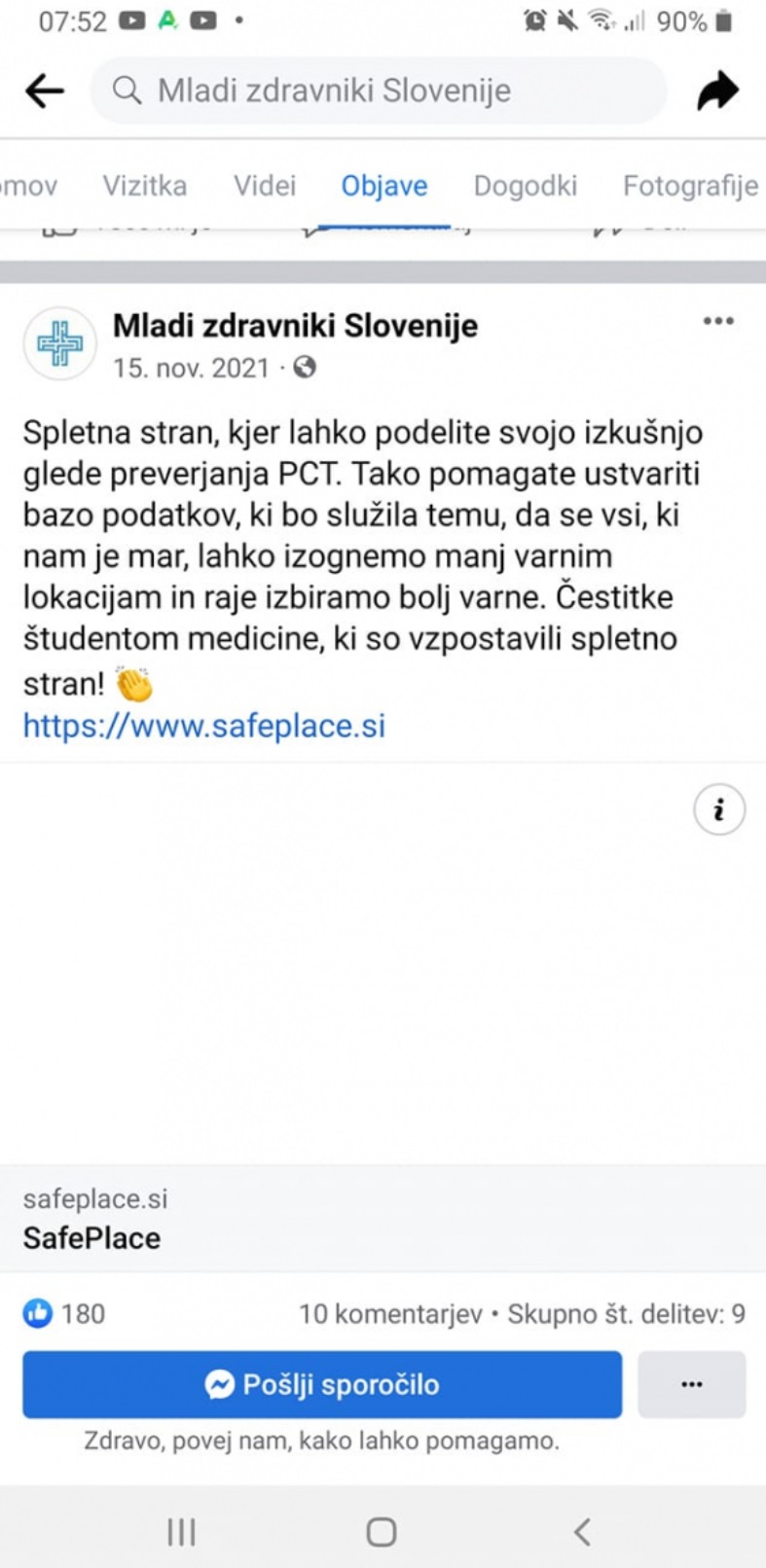Open the 10 komentarjev comments
Image resolution: width=766 pixels, height=1568 pixels.
click(x=390, y=1314)
